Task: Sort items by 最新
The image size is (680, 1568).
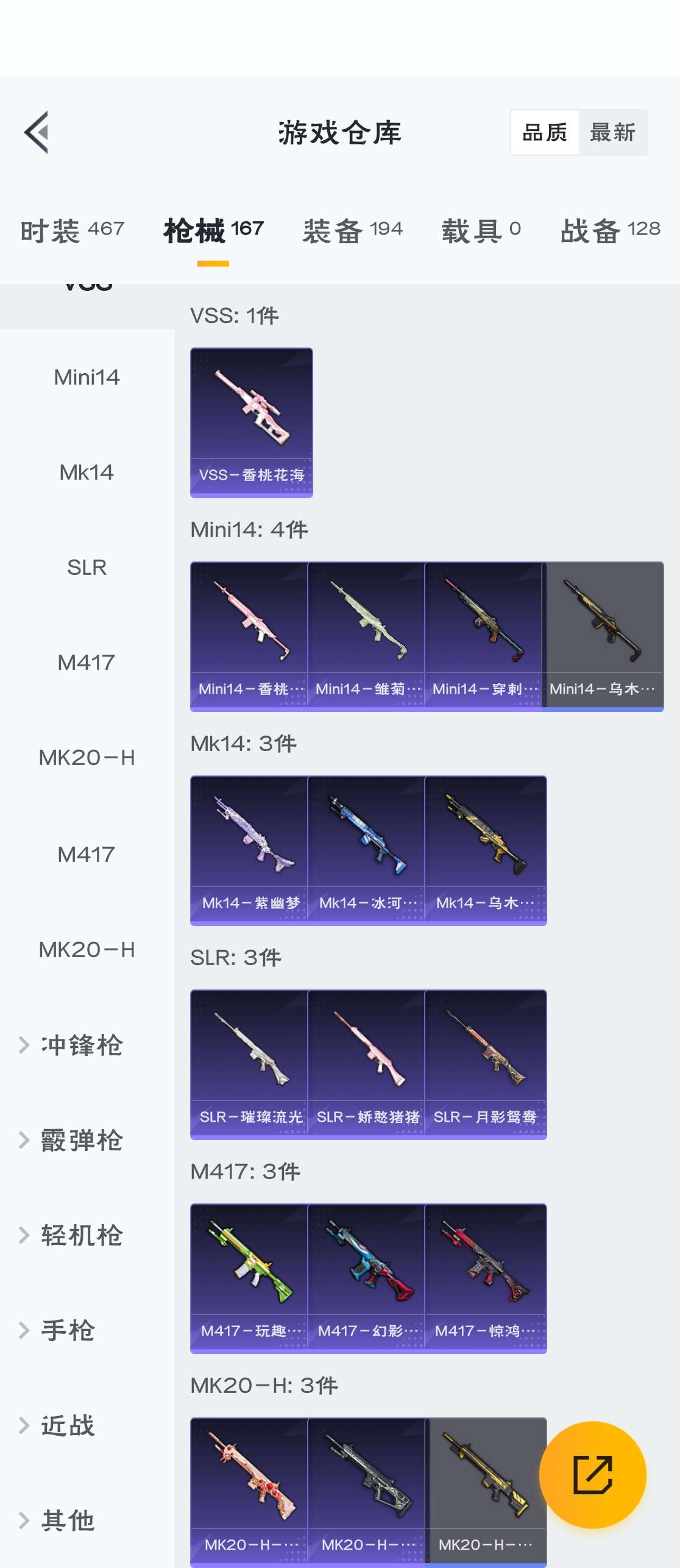Action: coord(612,132)
